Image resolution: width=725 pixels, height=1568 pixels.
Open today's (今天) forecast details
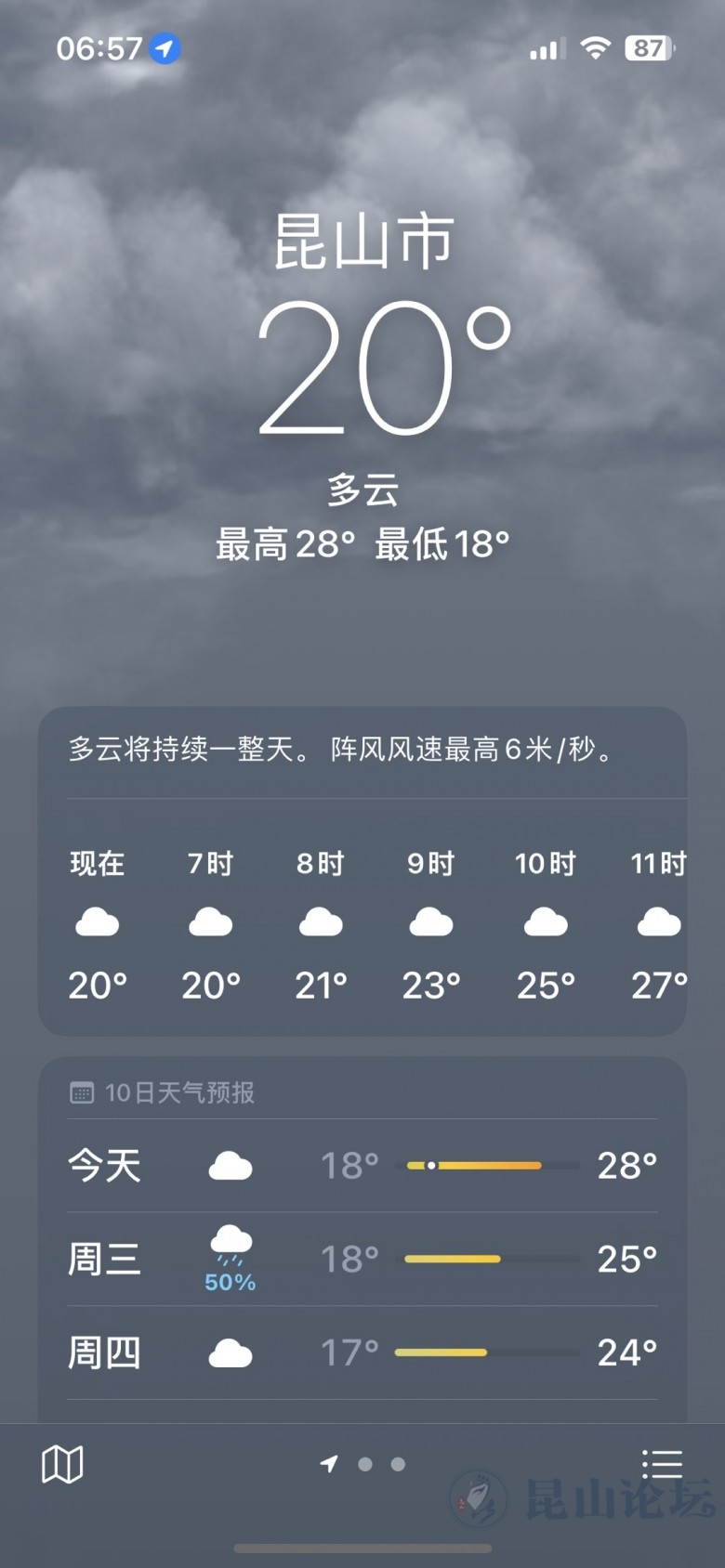(362, 1166)
